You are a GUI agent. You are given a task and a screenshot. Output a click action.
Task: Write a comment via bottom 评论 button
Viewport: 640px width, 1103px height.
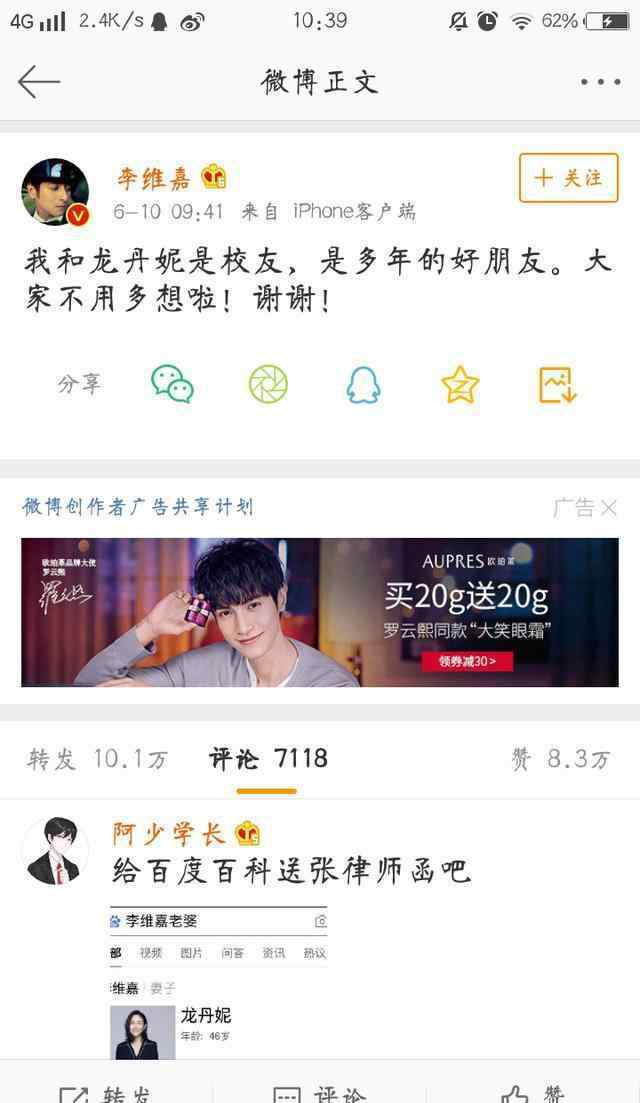320,1090
